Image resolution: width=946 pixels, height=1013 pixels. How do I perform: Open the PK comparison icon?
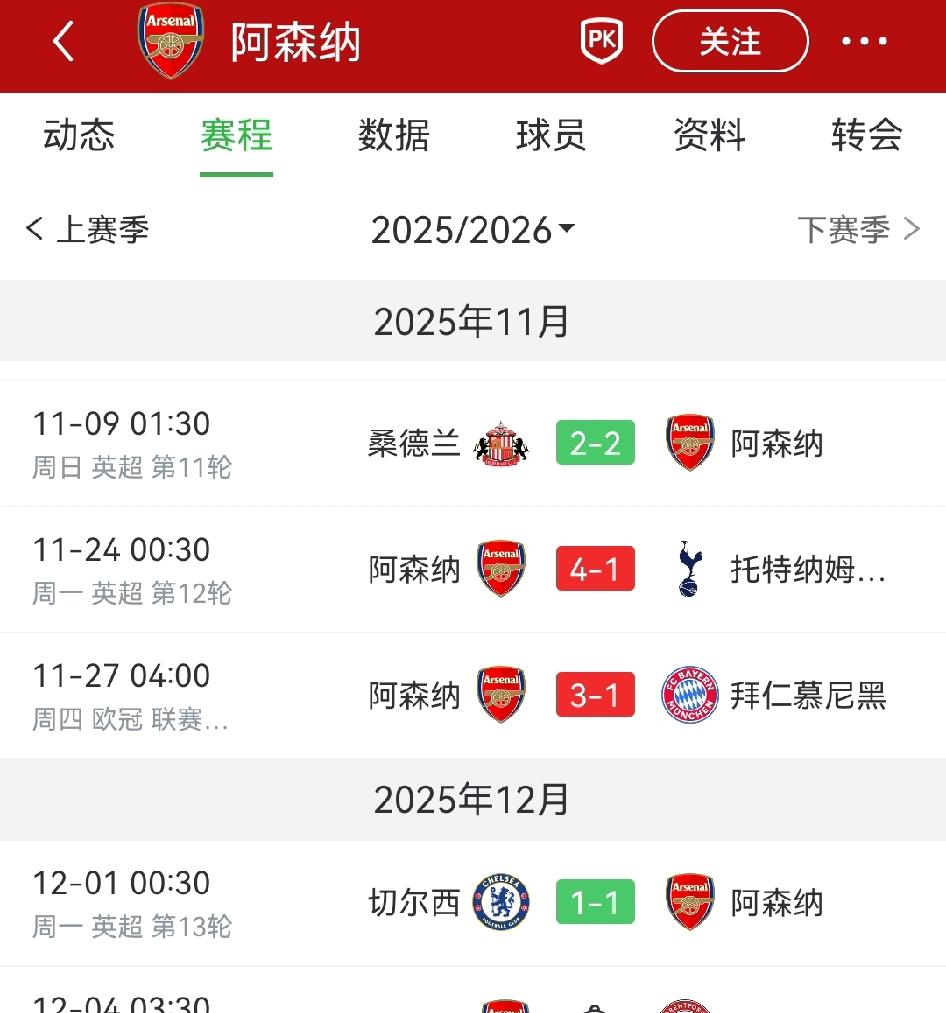tap(600, 42)
